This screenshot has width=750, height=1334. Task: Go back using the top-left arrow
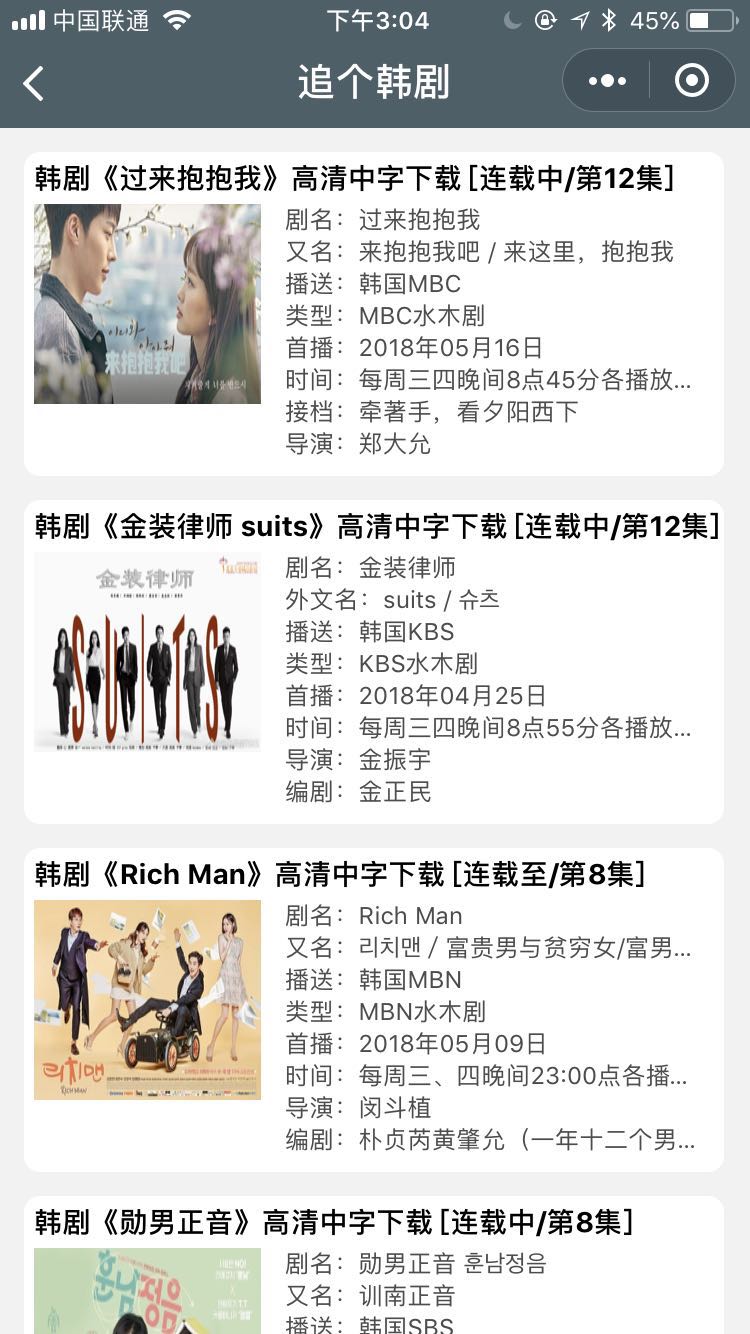pyautogui.click(x=34, y=83)
